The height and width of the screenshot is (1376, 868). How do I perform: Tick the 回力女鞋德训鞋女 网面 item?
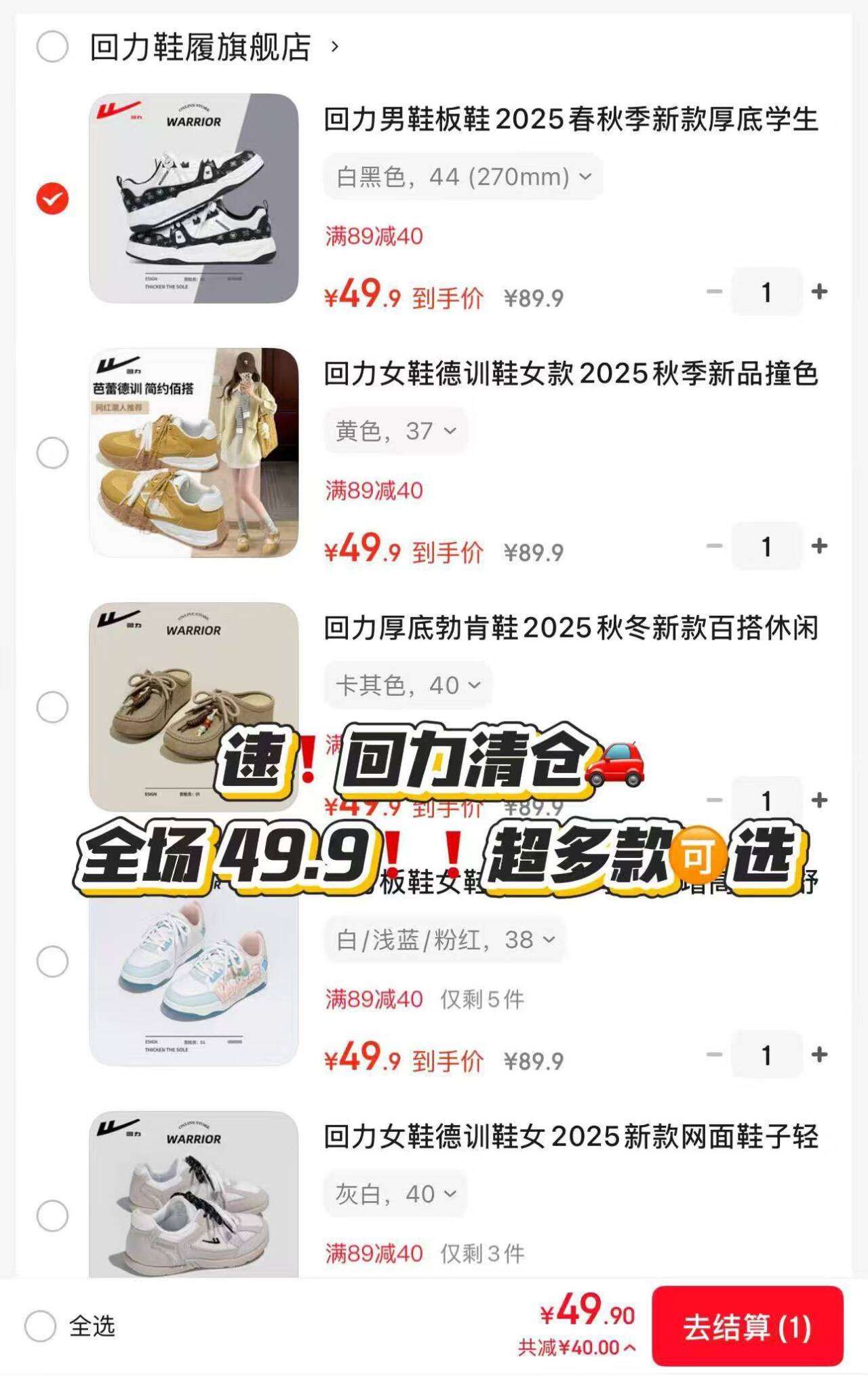(52, 1215)
